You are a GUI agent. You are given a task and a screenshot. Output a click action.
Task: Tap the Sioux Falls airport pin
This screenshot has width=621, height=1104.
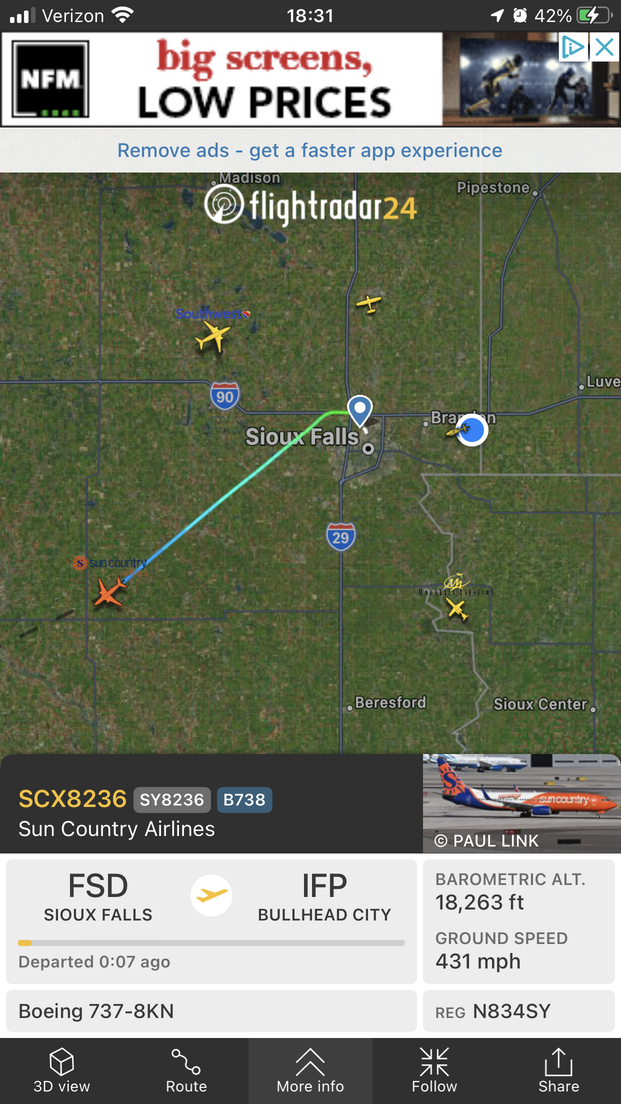pos(359,410)
